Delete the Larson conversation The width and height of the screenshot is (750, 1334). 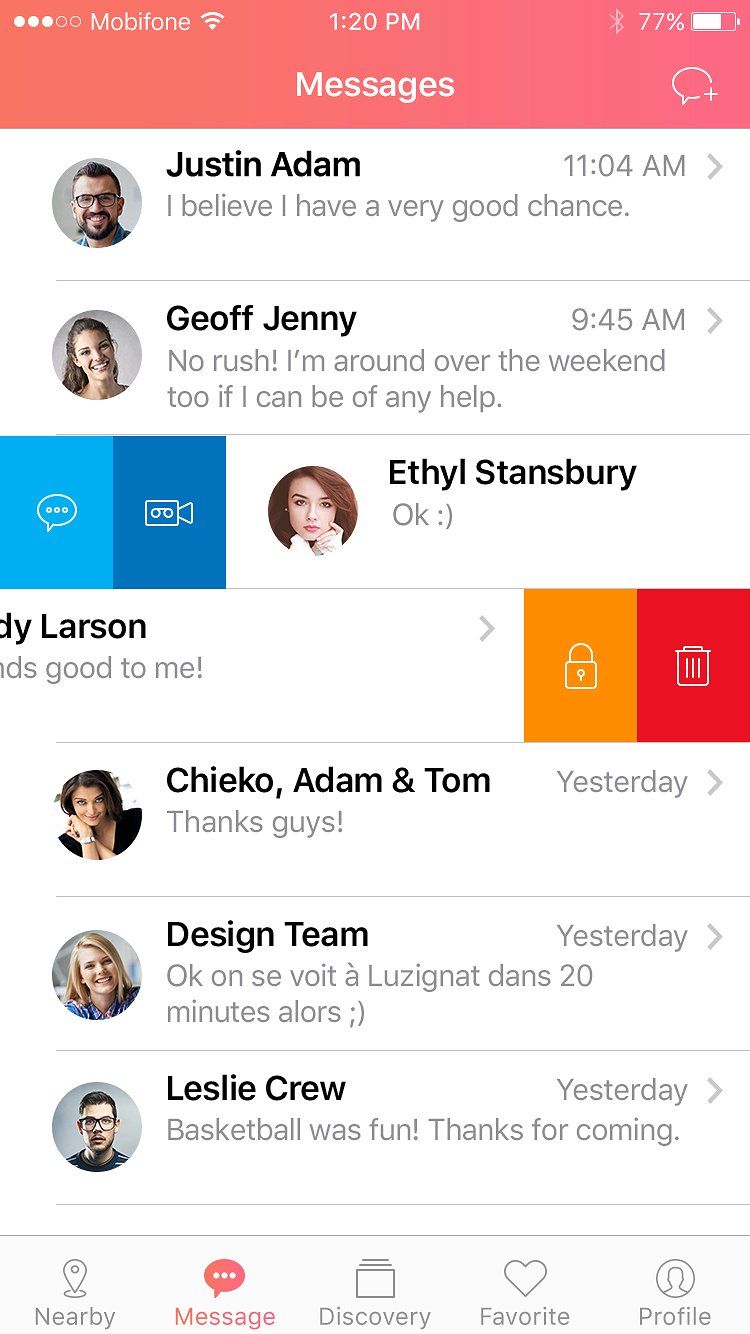[693, 666]
